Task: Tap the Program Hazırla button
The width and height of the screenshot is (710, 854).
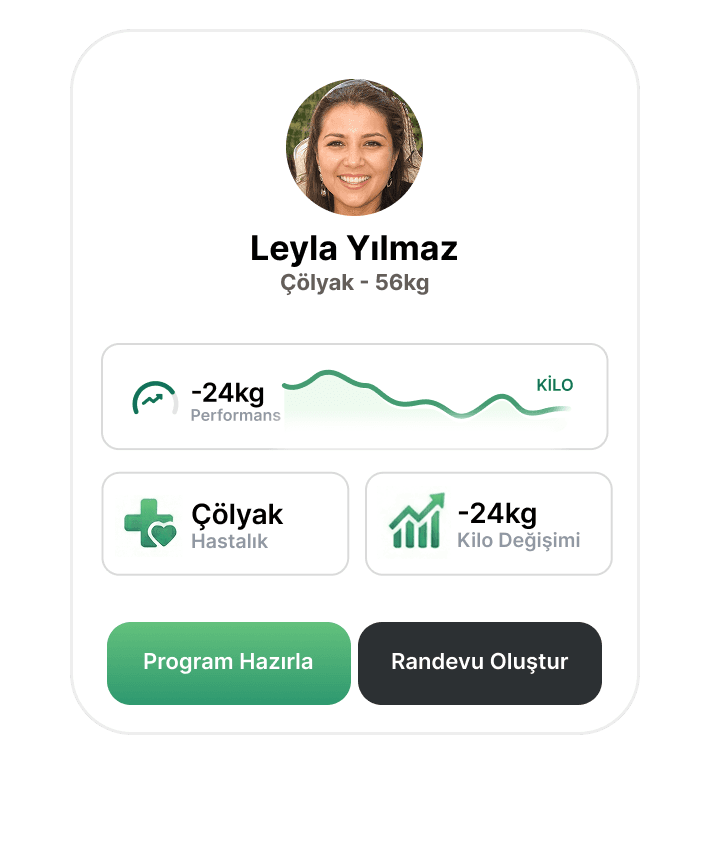Action: 228,662
